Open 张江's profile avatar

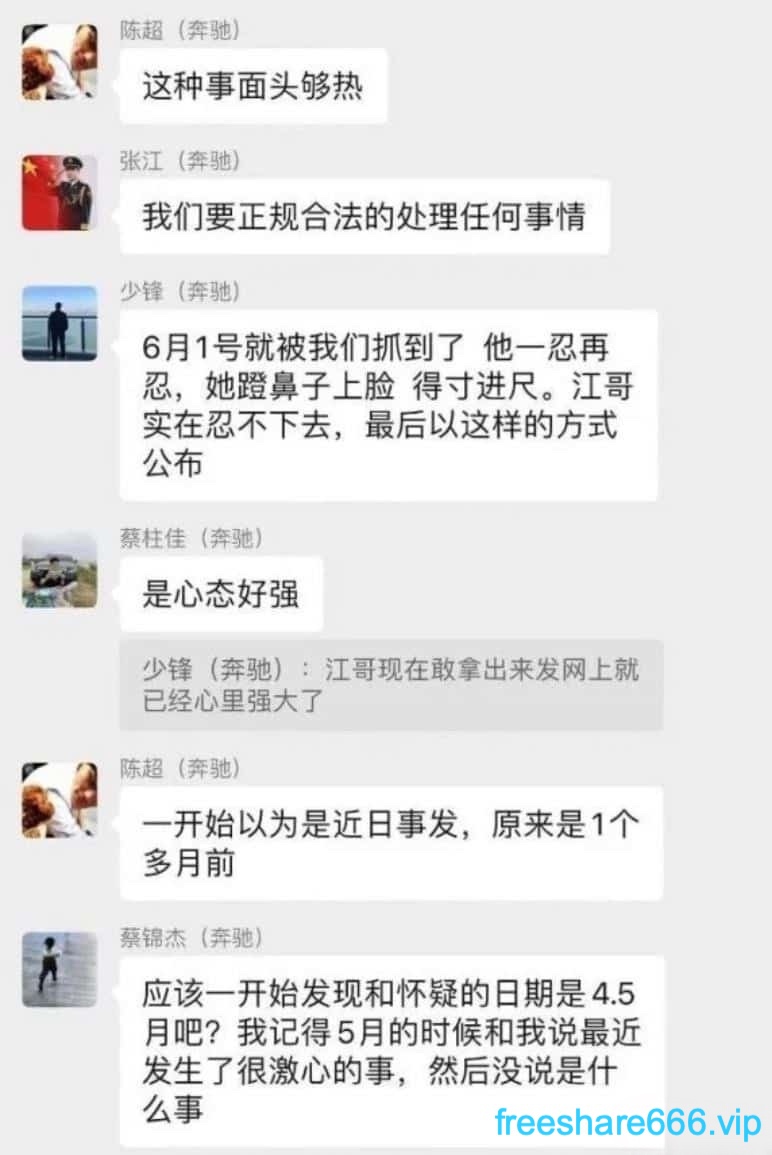pos(59,193)
